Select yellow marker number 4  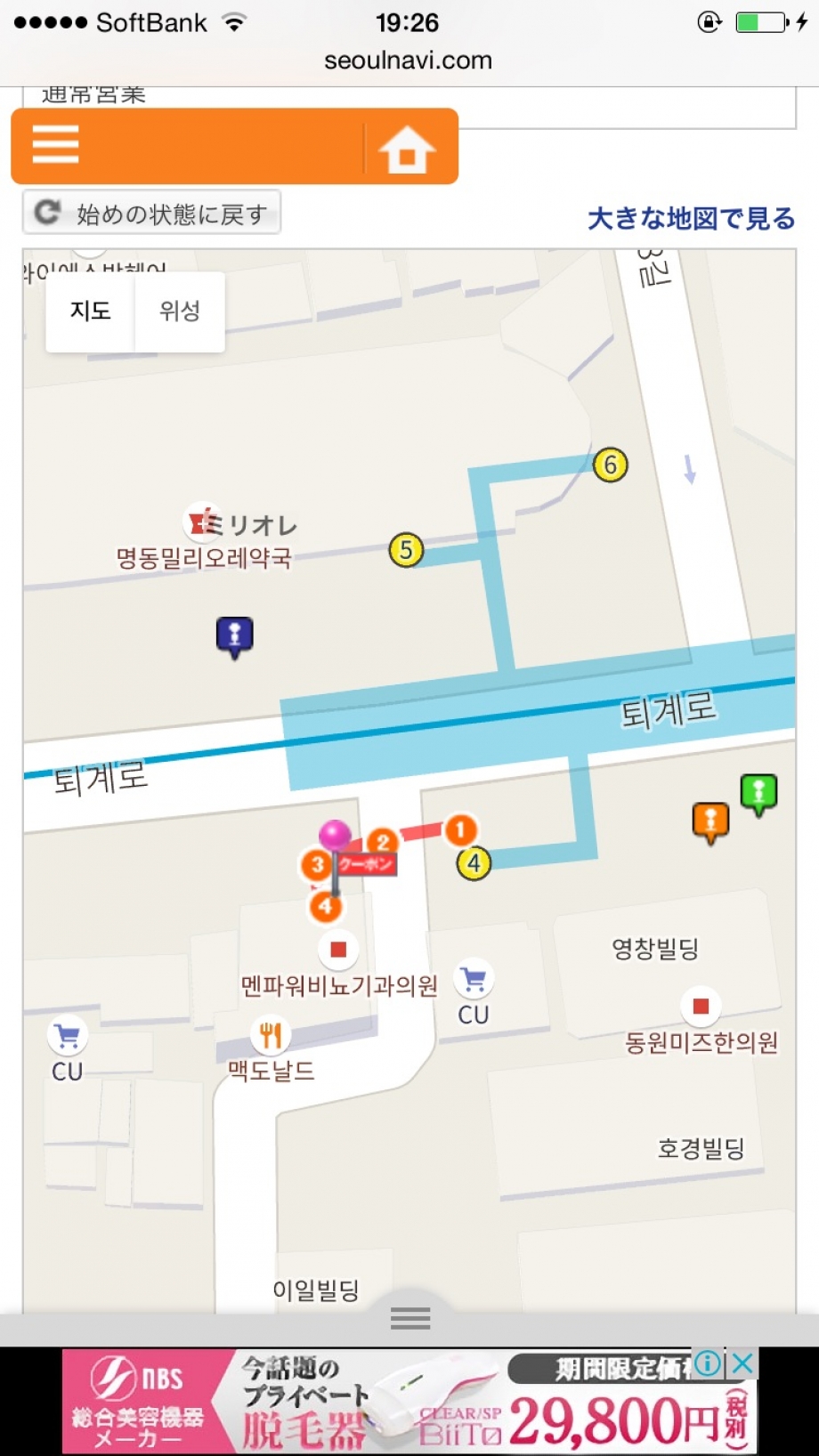(x=474, y=862)
